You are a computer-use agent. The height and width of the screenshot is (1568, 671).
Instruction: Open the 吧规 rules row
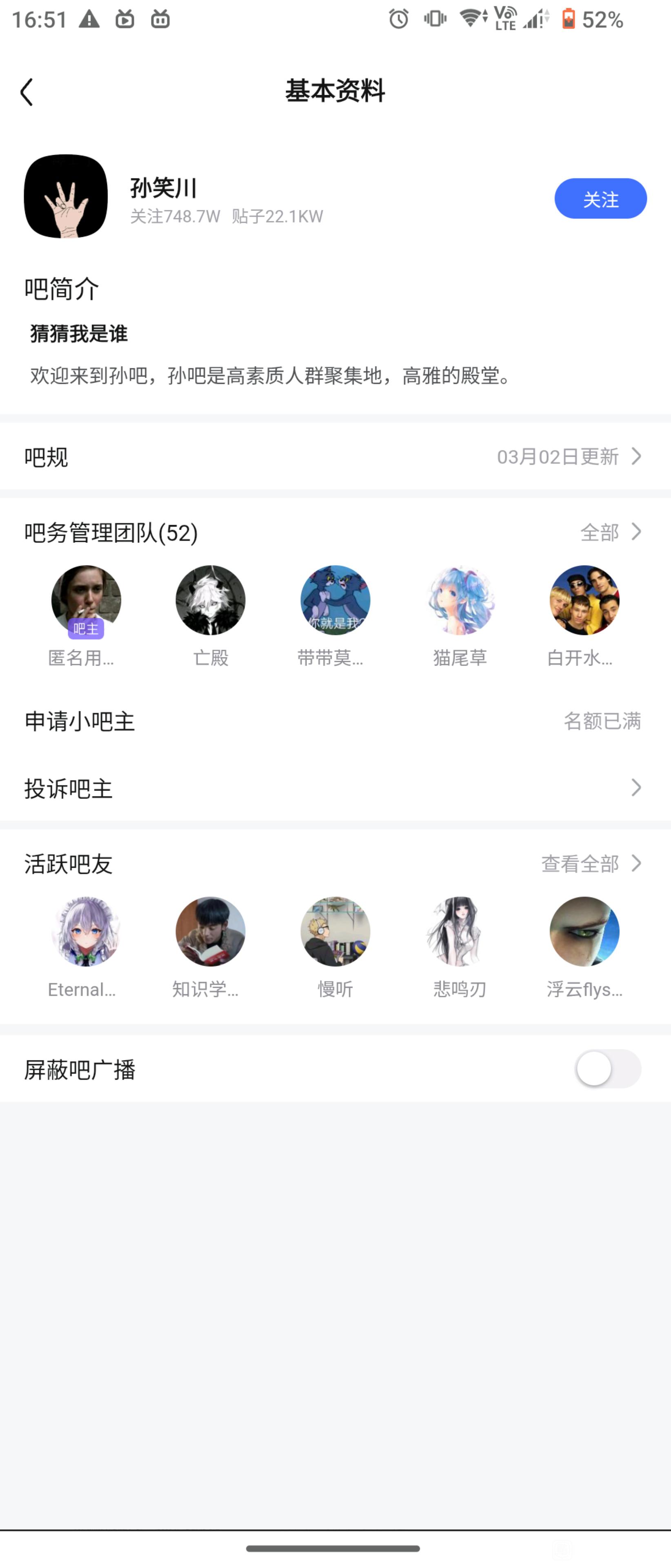pyautogui.click(x=335, y=457)
